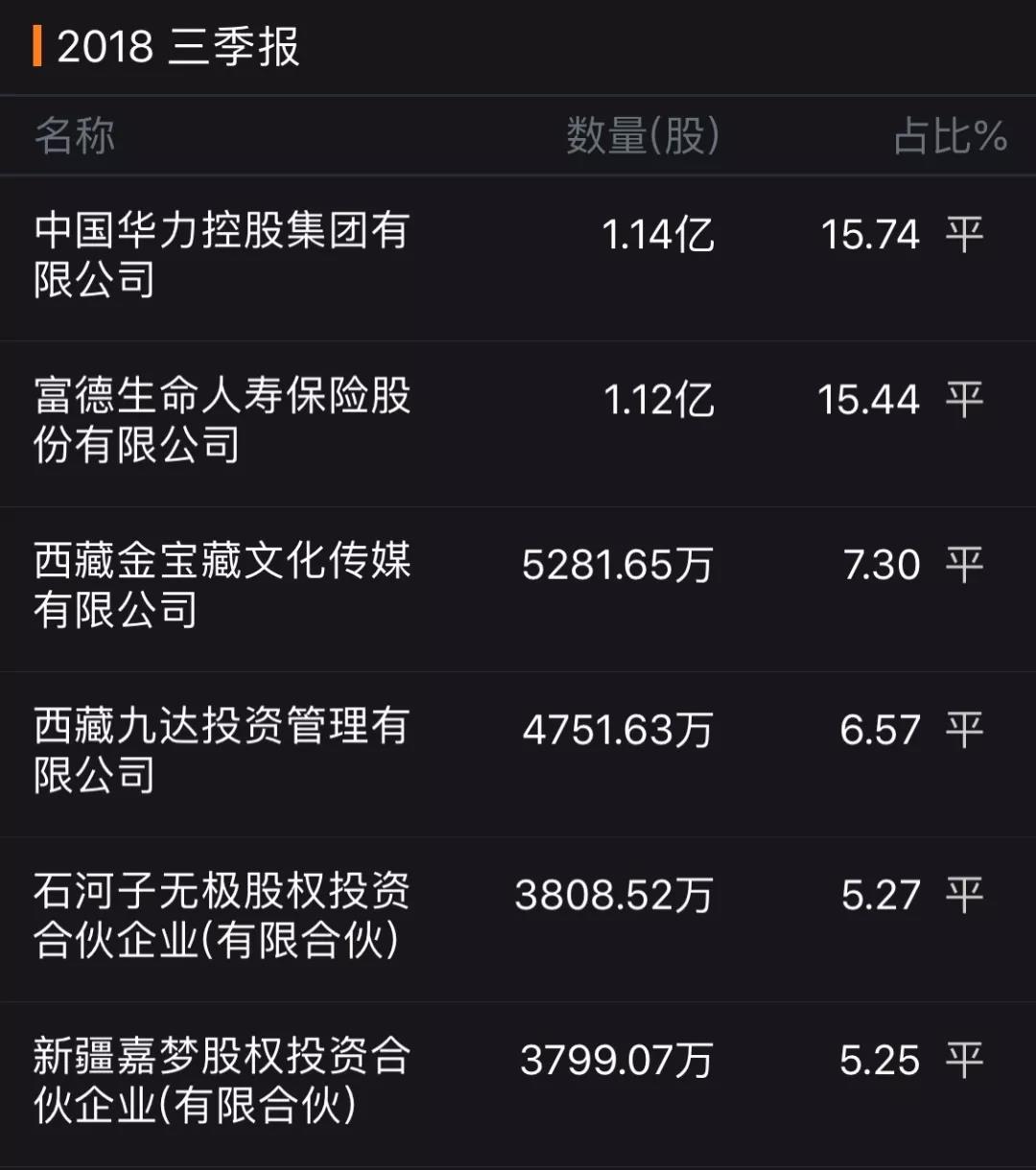Click the 1.14亿 share count value
Screen dimensions: 1036x1170
[x=659, y=233]
